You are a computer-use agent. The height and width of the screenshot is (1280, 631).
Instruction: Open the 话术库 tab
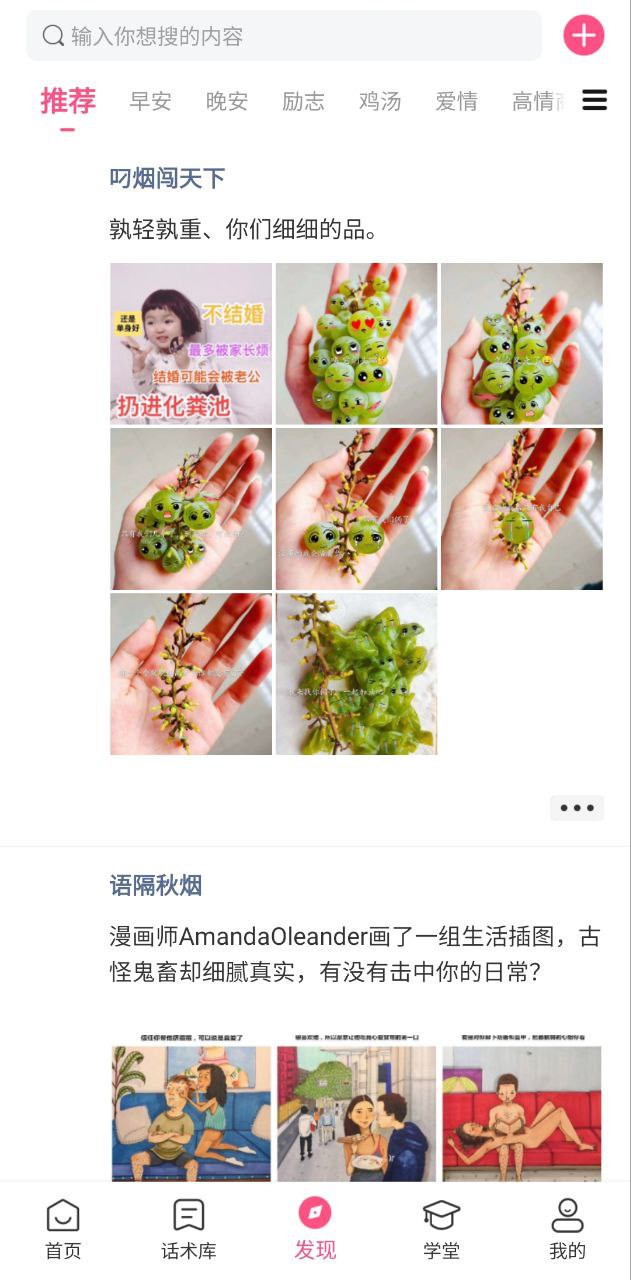[189, 1230]
